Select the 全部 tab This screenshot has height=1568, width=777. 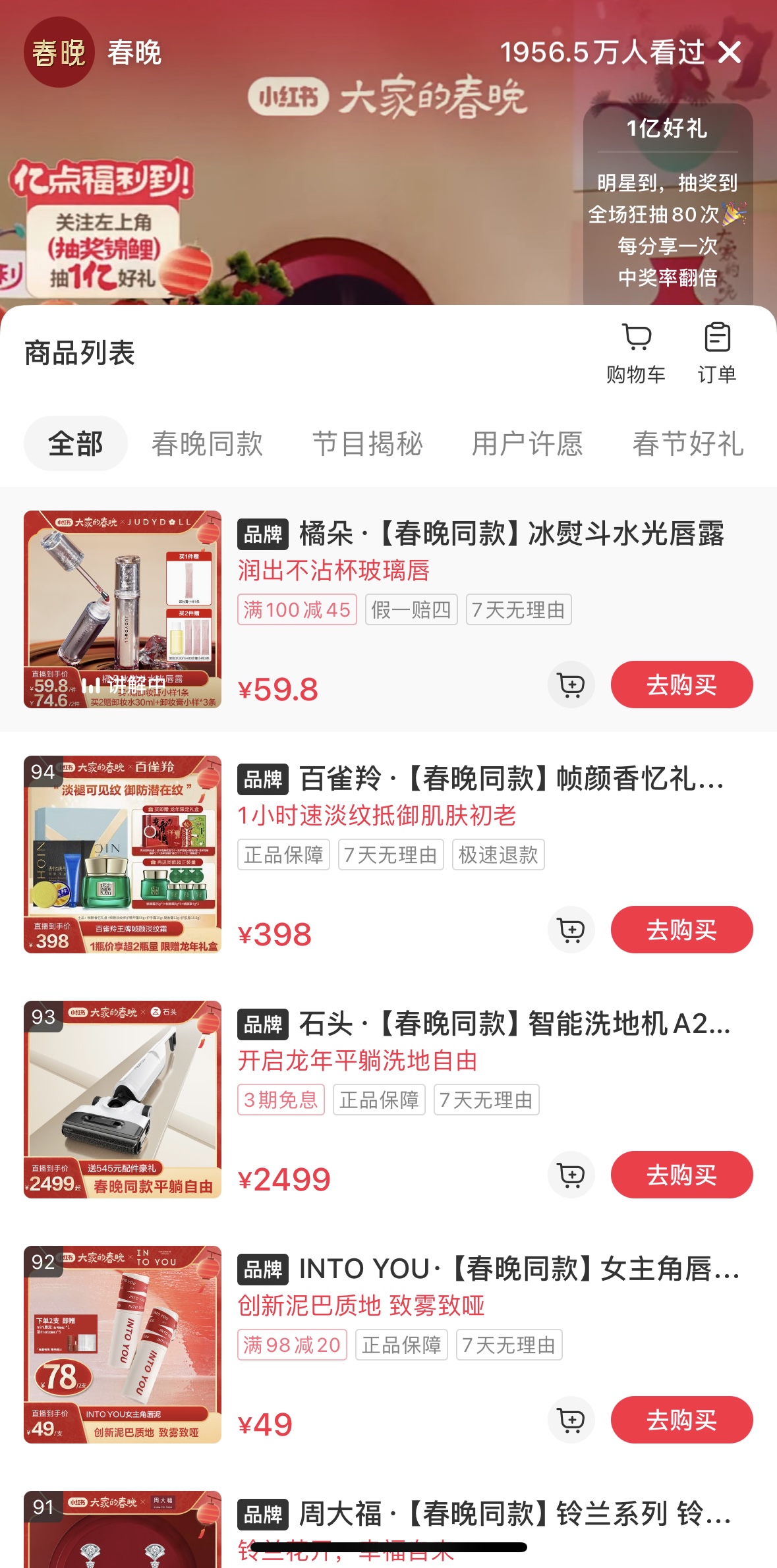pos(75,443)
